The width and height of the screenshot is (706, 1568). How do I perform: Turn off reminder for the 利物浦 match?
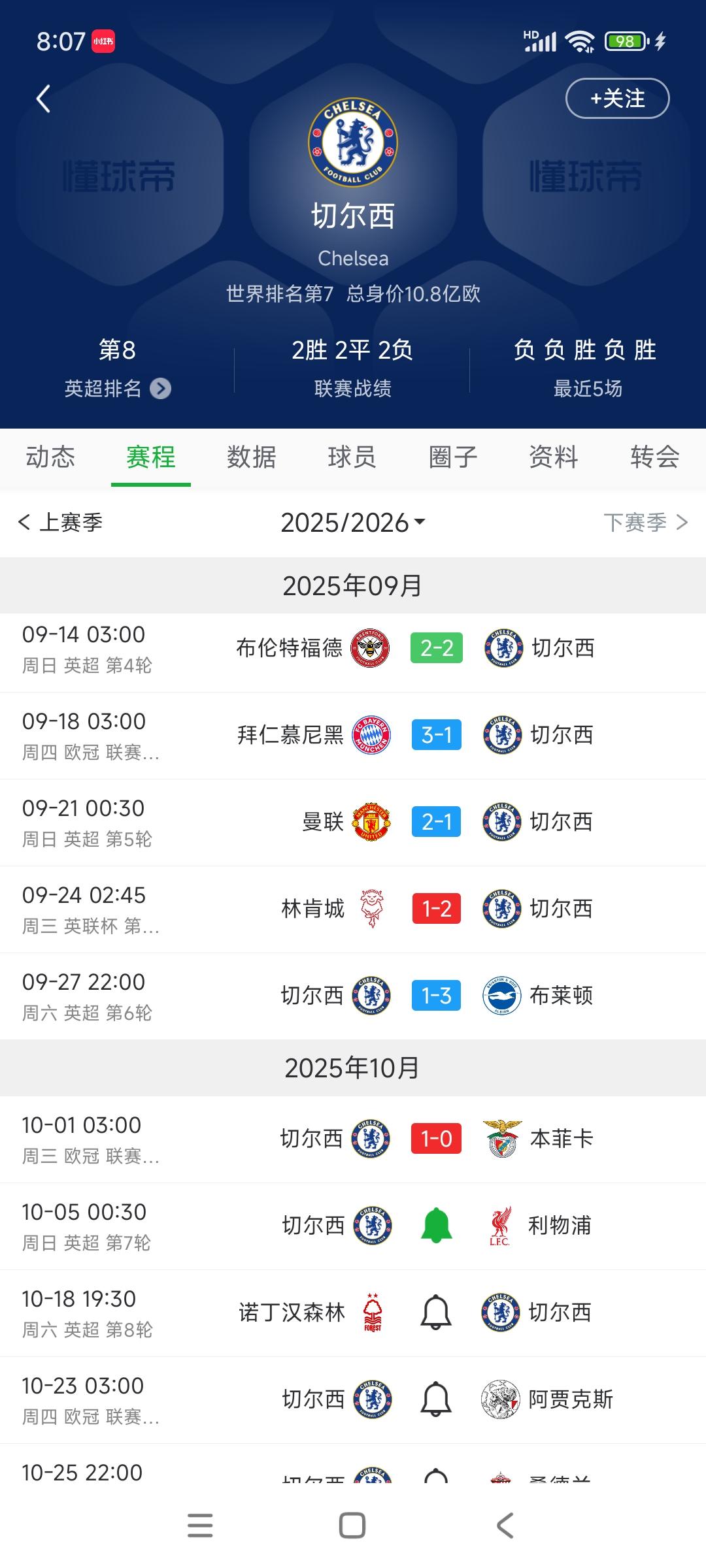pyautogui.click(x=436, y=1226)
